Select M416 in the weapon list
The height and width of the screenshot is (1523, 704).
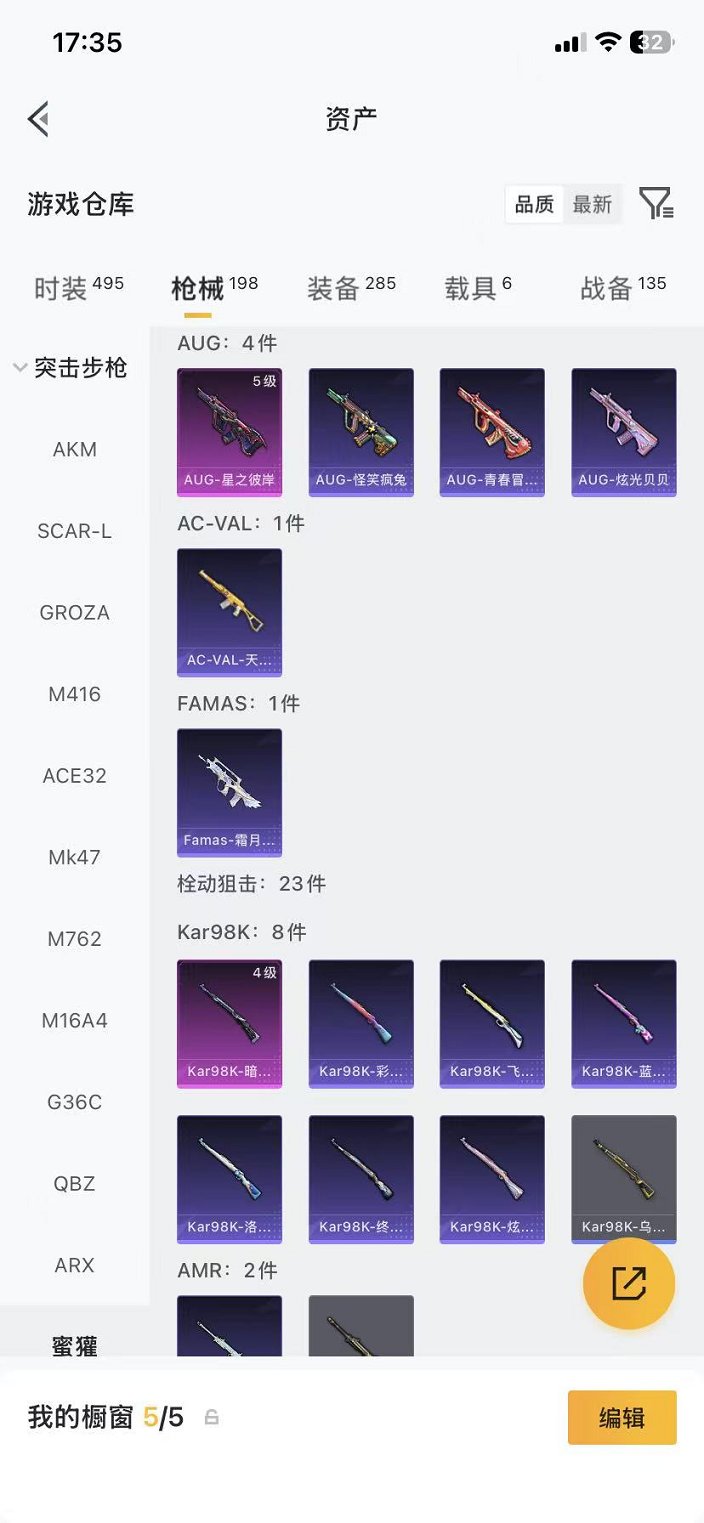[x=75, y=694]
